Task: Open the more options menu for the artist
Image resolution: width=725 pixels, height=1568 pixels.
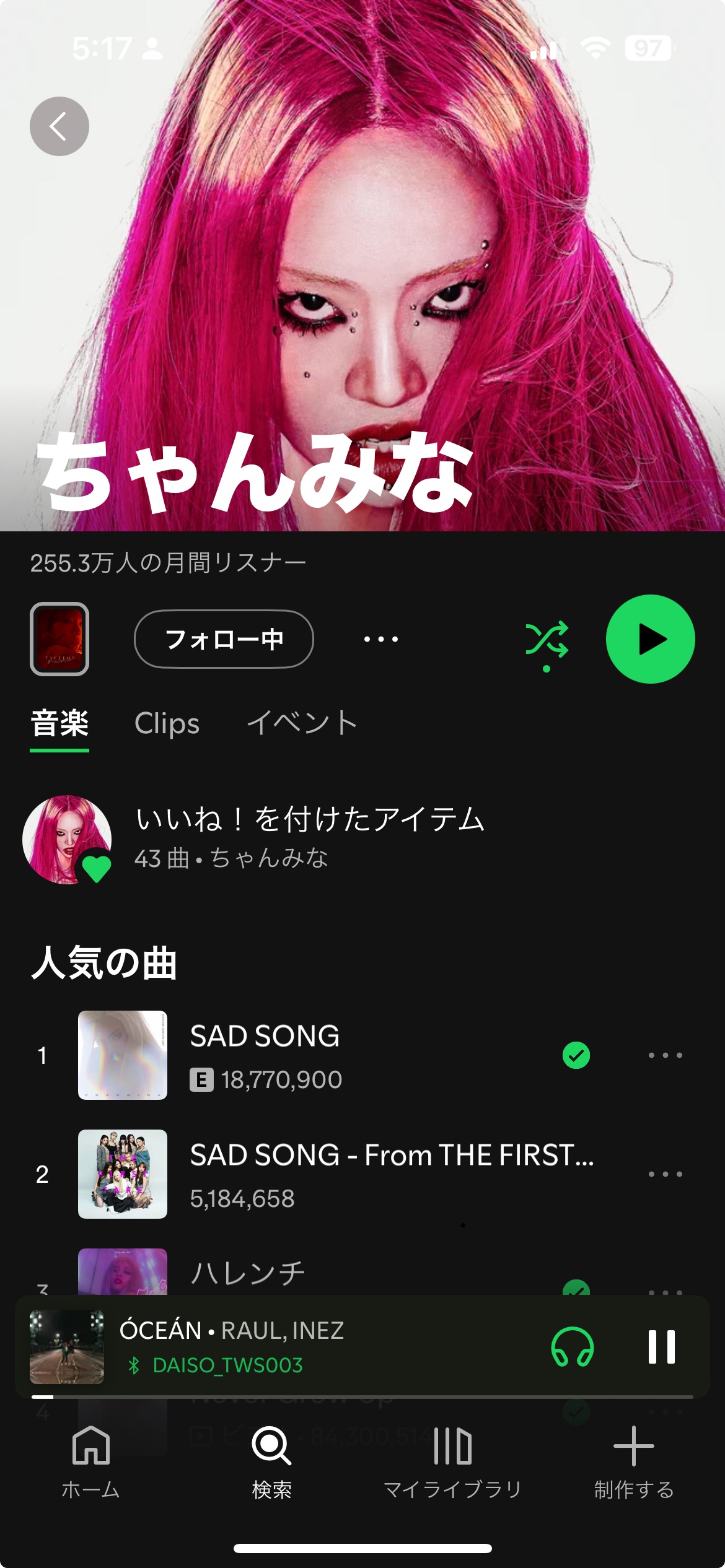Action: 381,639
